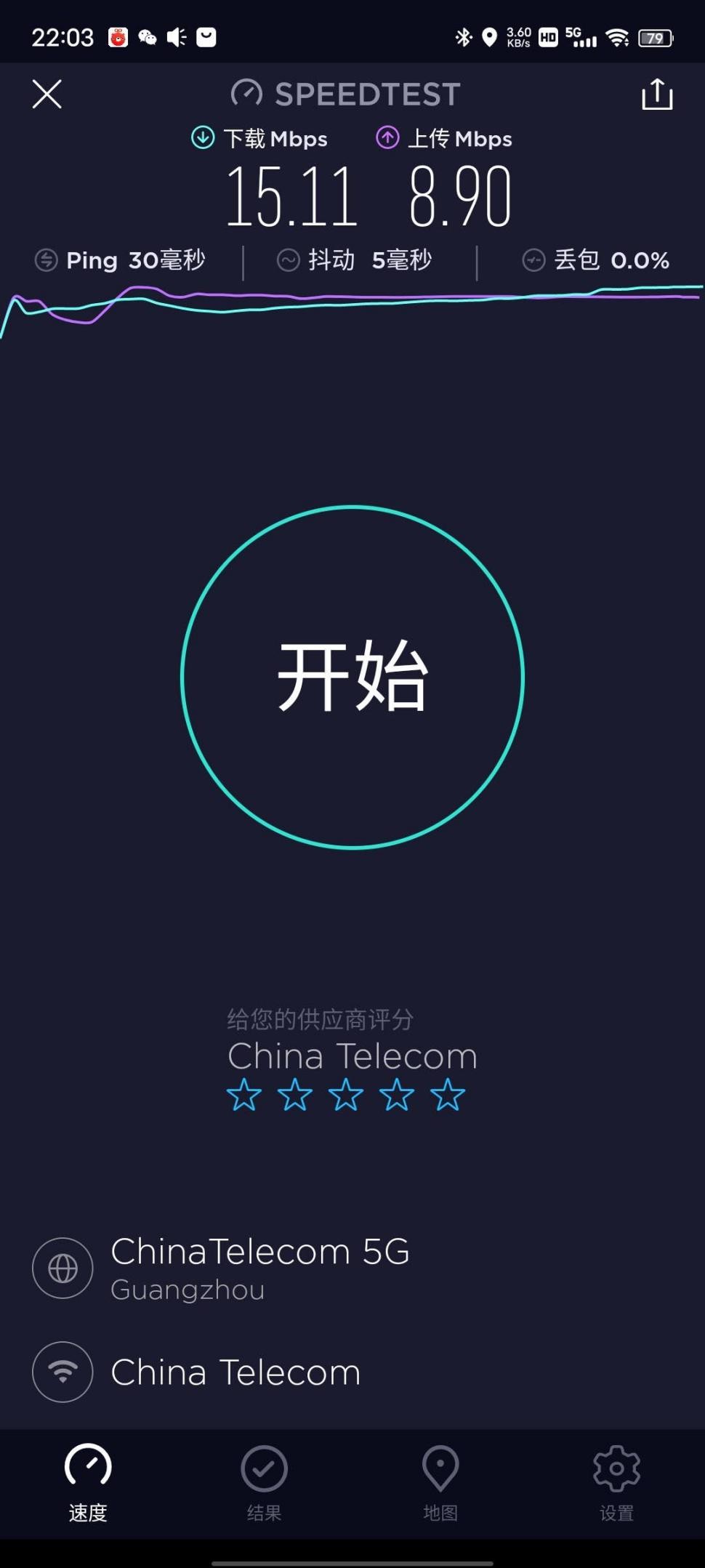Select the 抖动 jitter icon
Image resolution: width=705 pixels, height=1568 pixels.
[289, 260]
